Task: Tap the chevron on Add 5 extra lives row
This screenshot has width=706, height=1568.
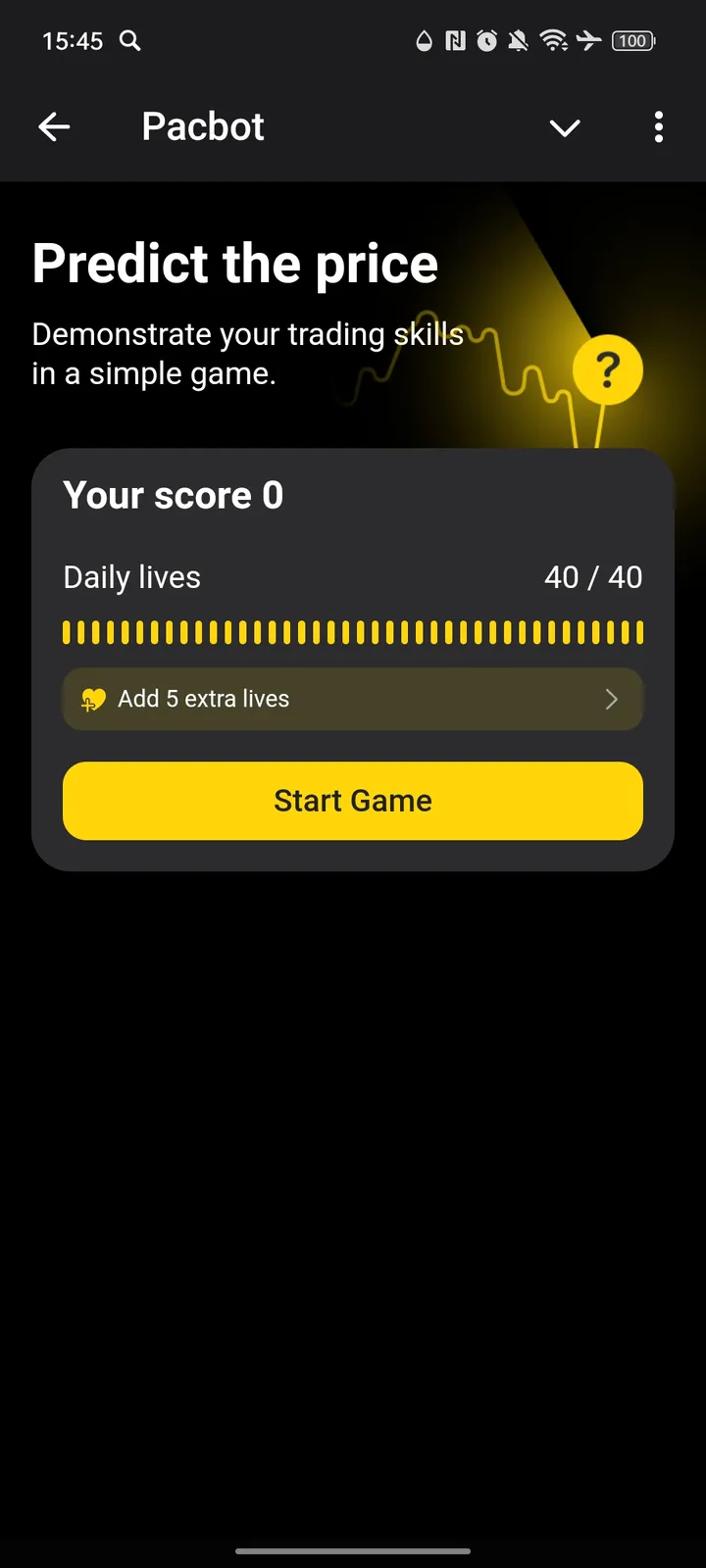Action: 611,699
